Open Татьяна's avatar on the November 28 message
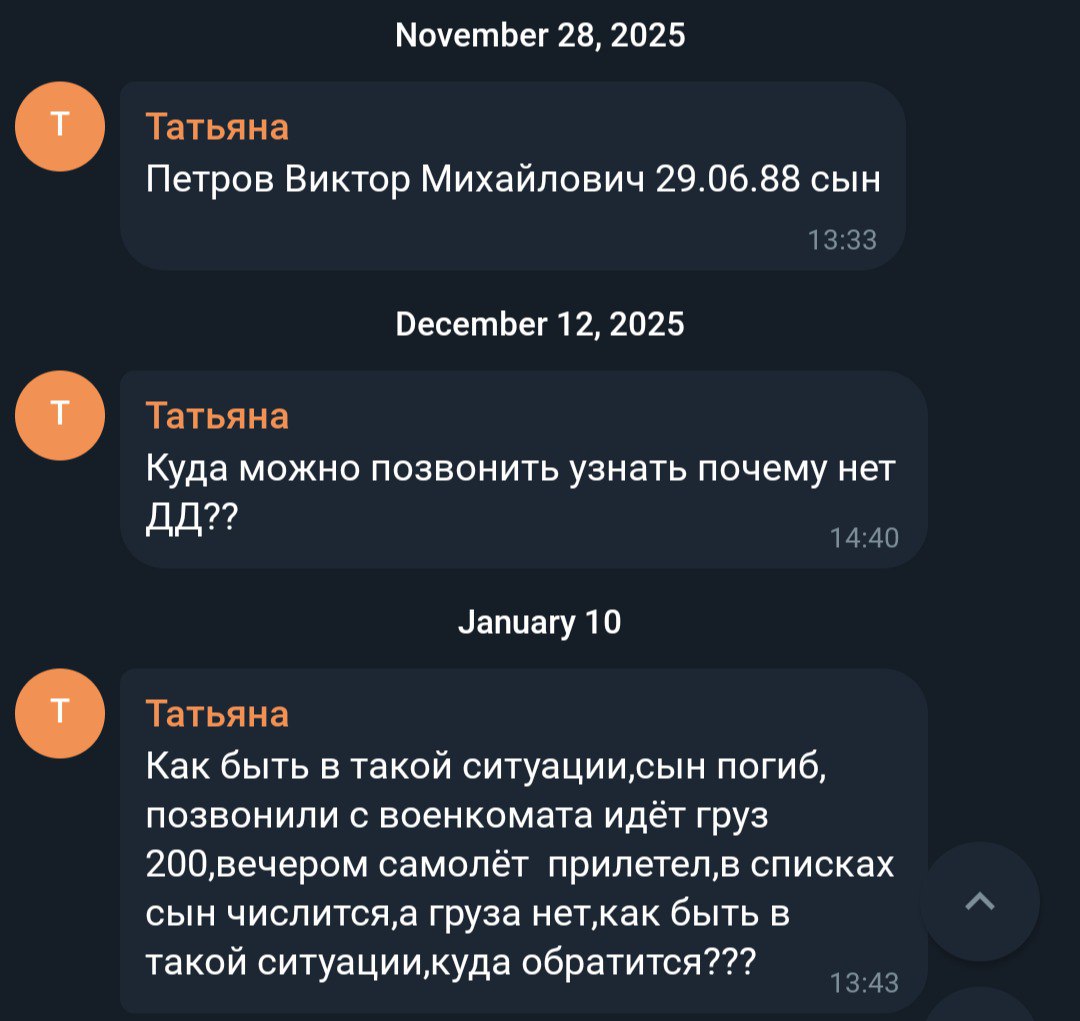This screenshot has width=1080, height=1021. [60, 126]
